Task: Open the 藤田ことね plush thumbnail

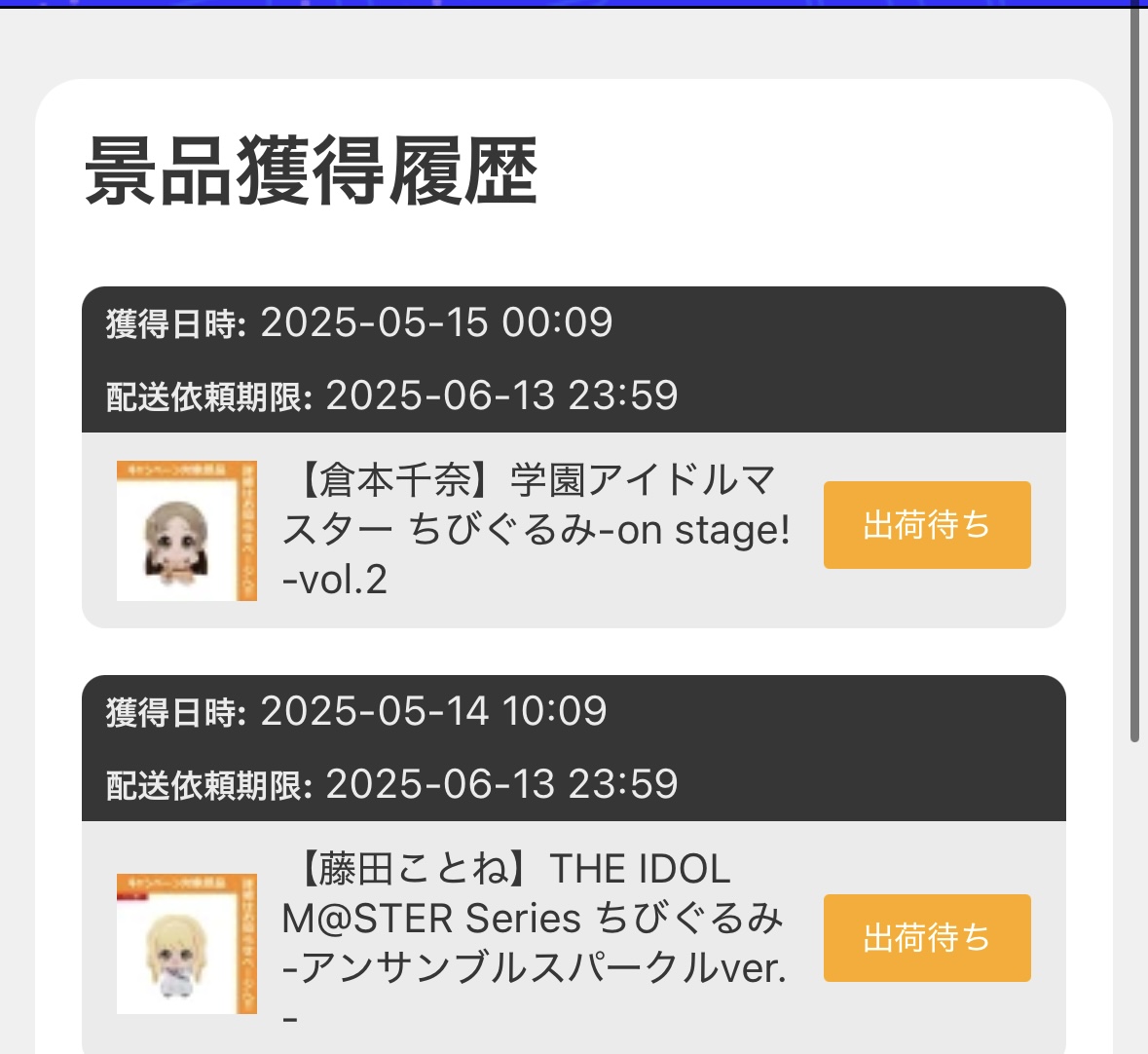Action: point(187,943)
